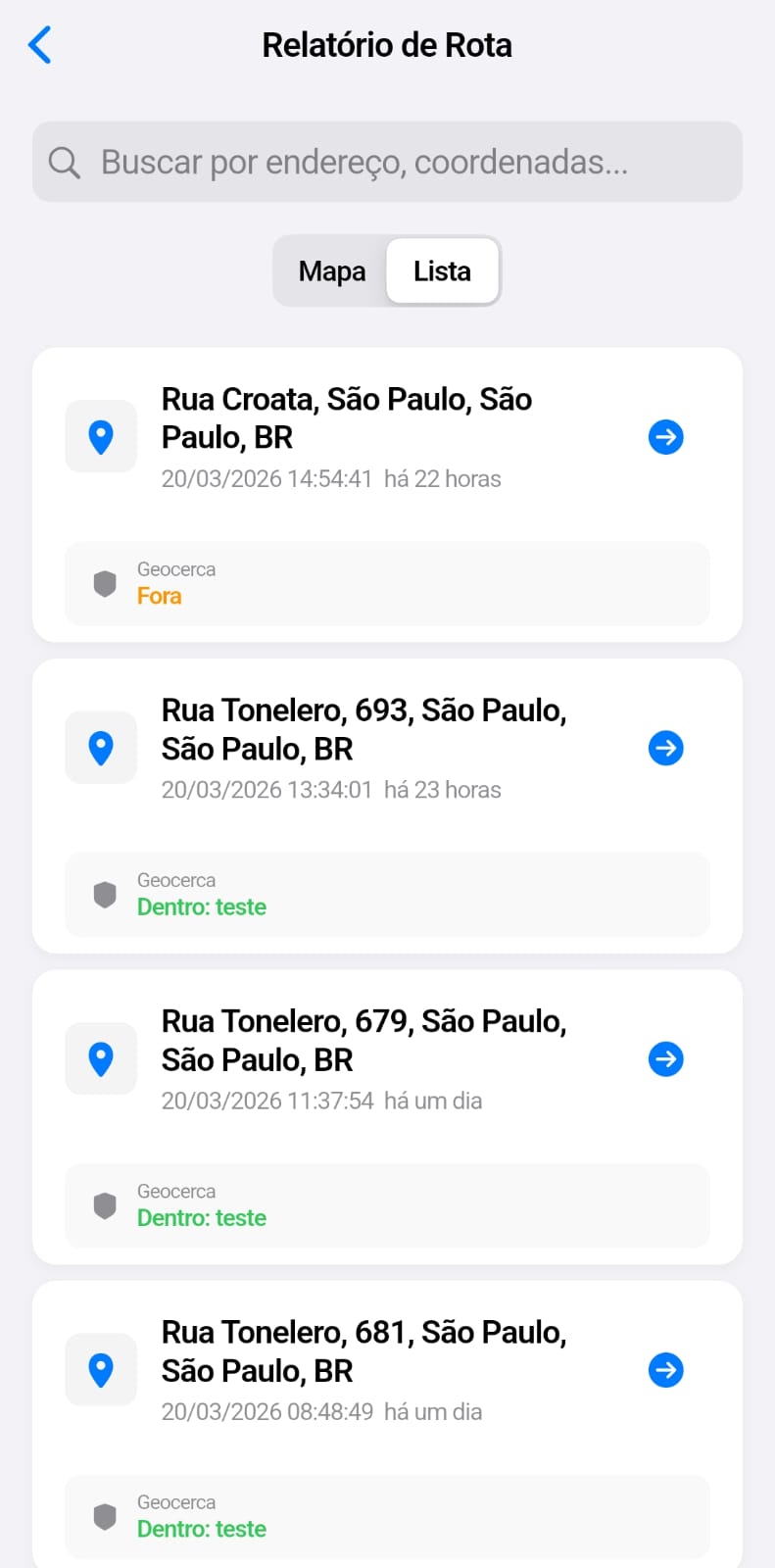Click the blue pin icon on Rua Tonelero, 693
This screenshot has height=1568, width=775.
101,748
